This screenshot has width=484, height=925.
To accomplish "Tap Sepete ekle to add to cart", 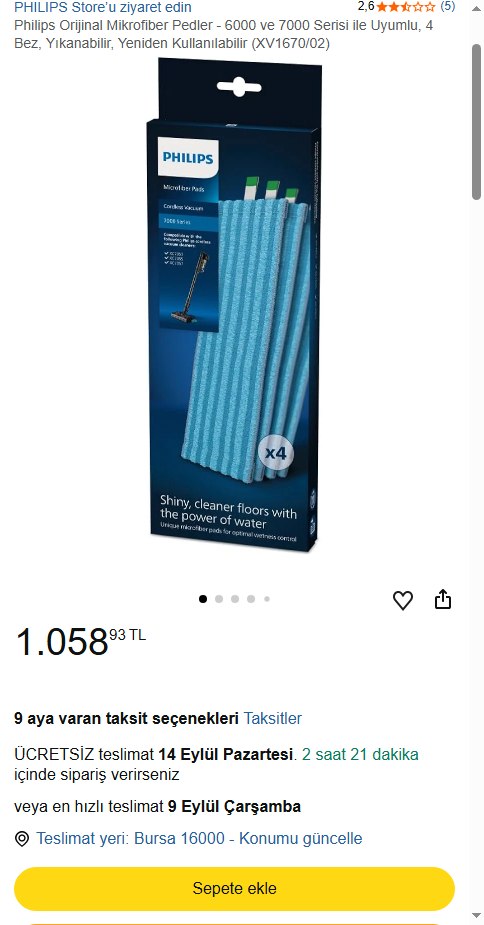I will click(x=234, y=888).
